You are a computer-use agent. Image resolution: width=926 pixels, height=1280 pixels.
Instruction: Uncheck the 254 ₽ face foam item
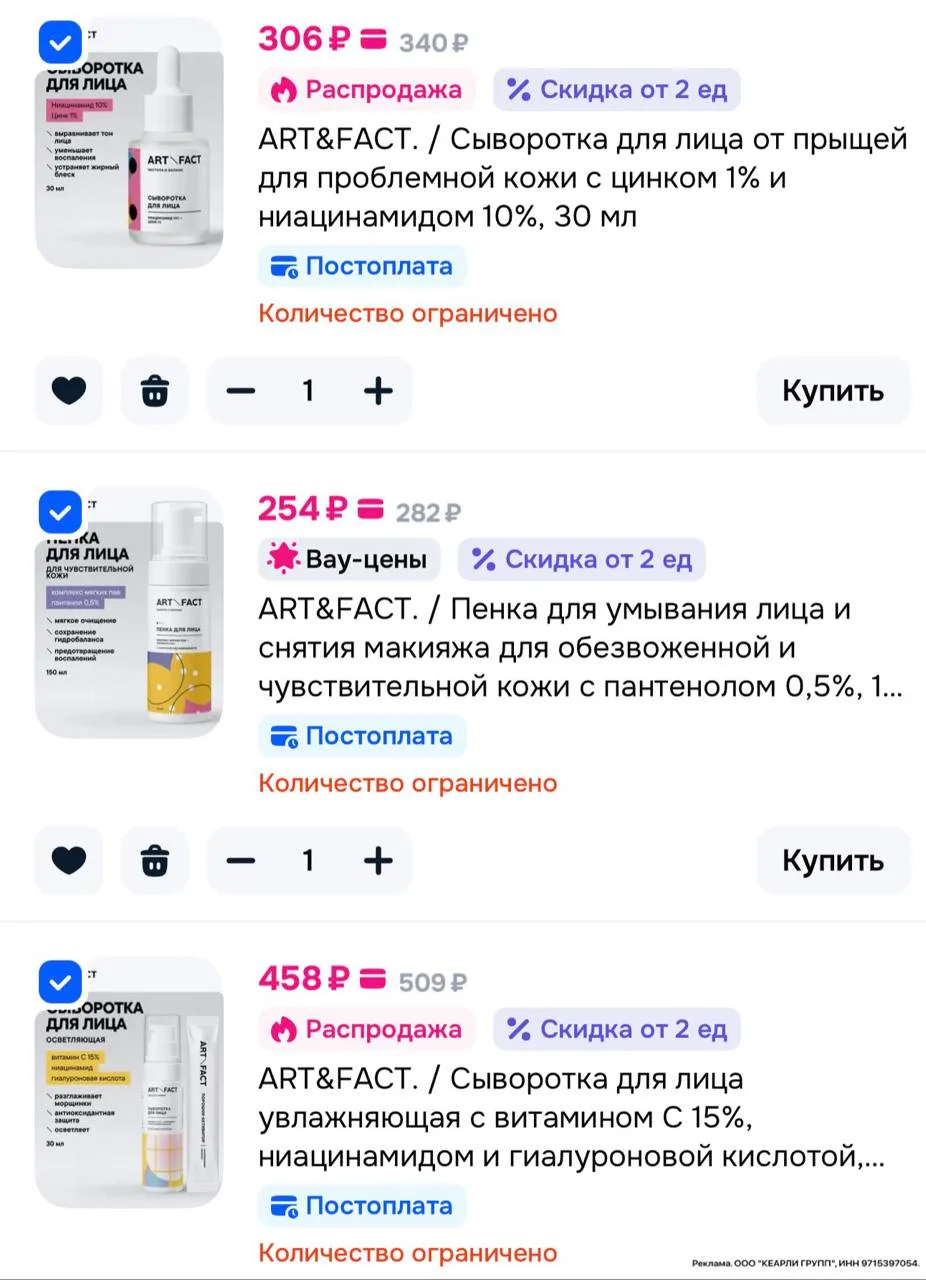(x=61, y=513)
